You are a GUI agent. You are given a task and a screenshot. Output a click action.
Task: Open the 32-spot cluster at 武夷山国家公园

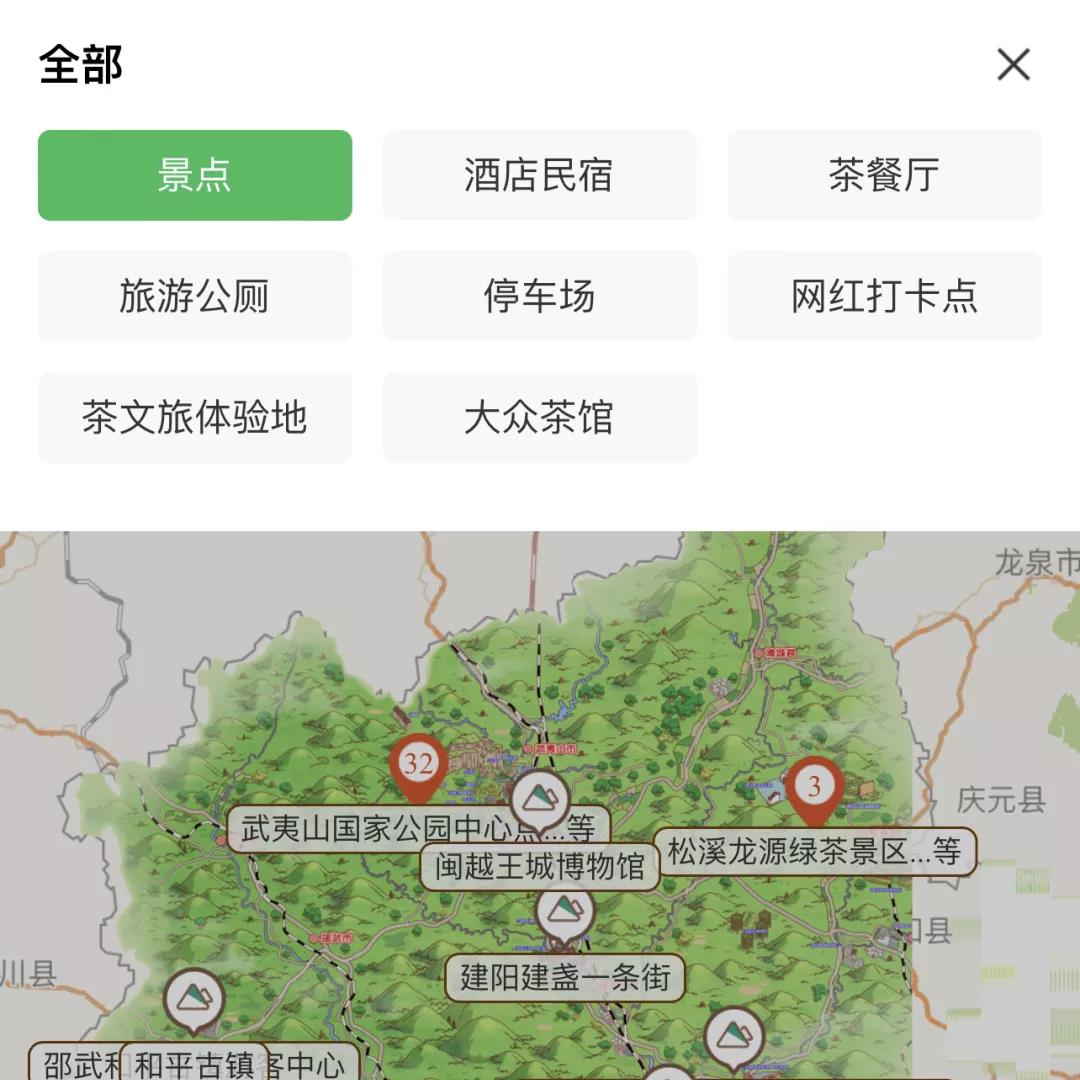point(418,766)
